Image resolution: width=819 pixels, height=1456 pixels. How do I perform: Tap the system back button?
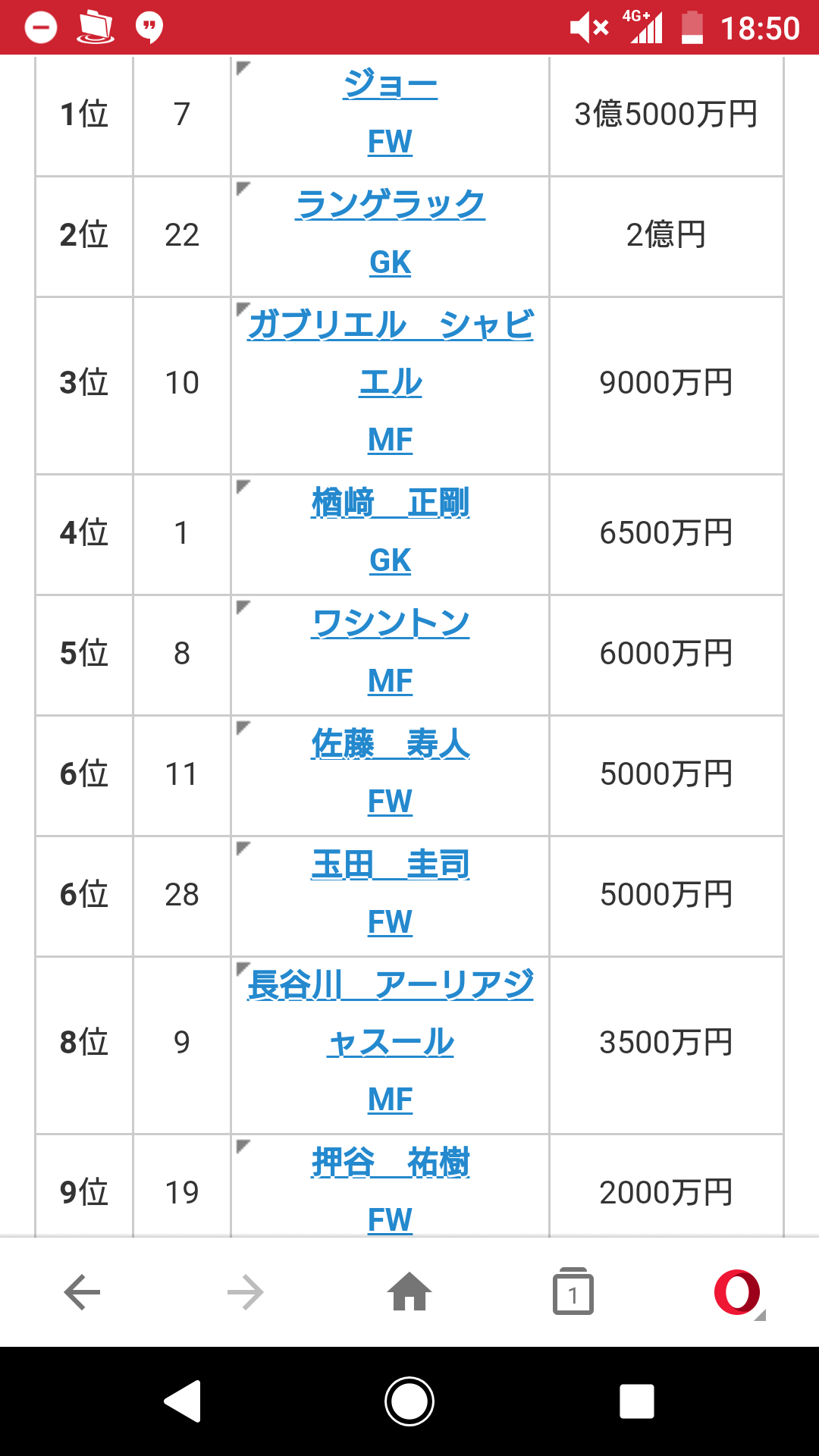point(183,1401)
